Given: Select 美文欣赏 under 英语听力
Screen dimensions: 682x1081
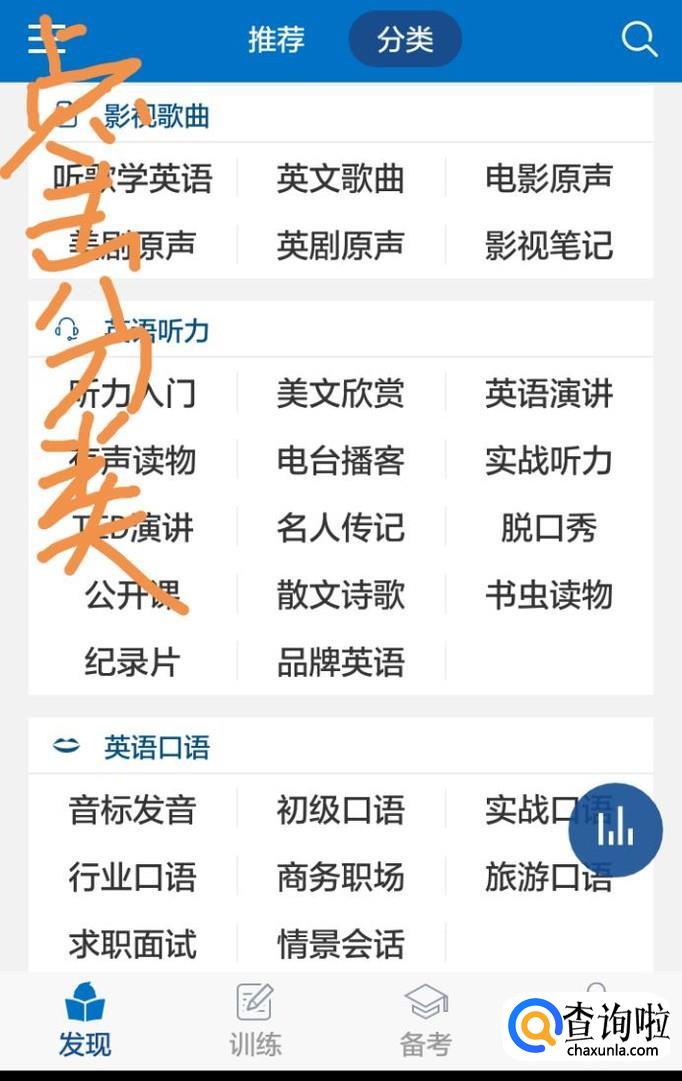Looking at the screenshot, I should [x=341, y=394].
